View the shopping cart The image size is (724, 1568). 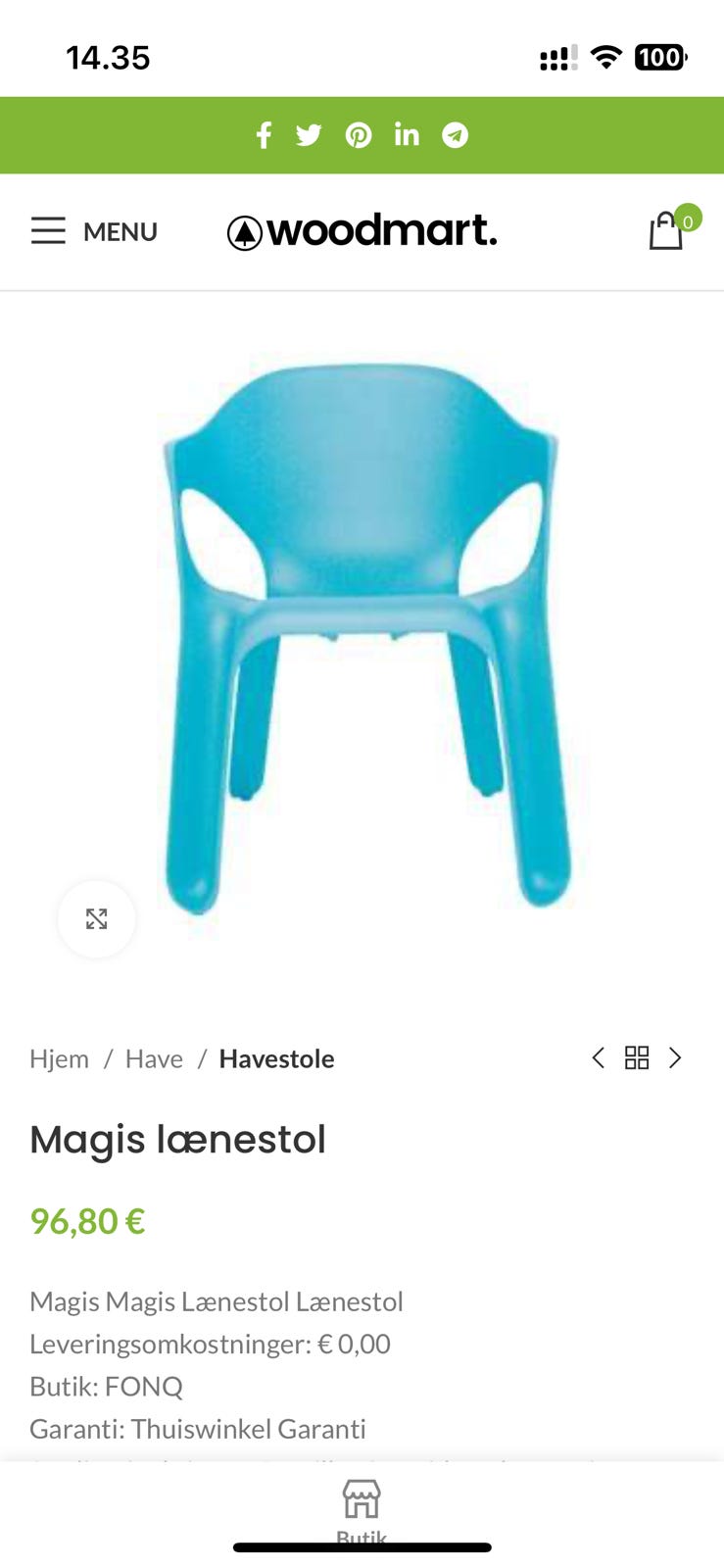[x=667, y=231]
